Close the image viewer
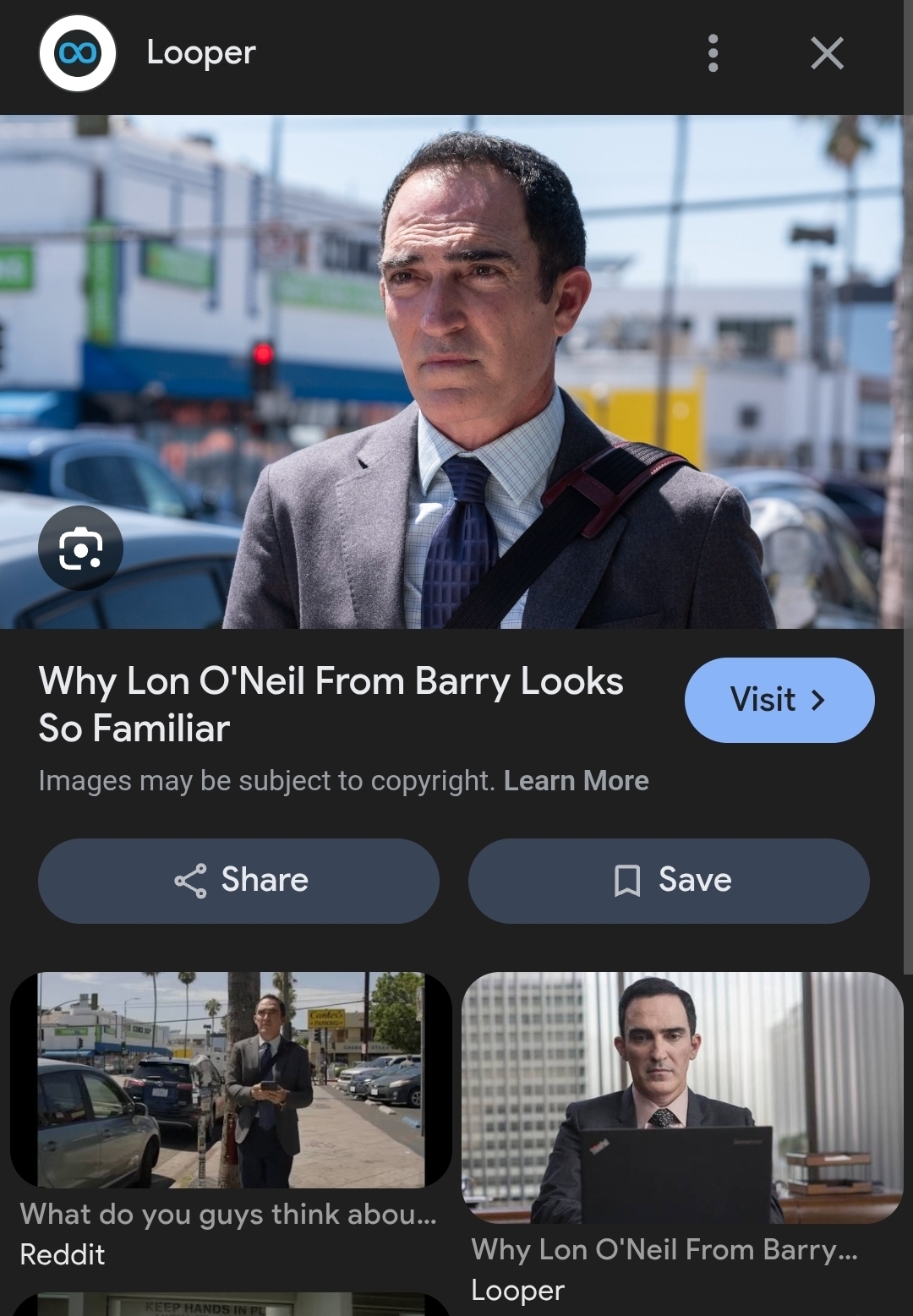Image resolution: width=913 pixels, height=1316 pixels. pyautogui.click(x=827, y=53)
